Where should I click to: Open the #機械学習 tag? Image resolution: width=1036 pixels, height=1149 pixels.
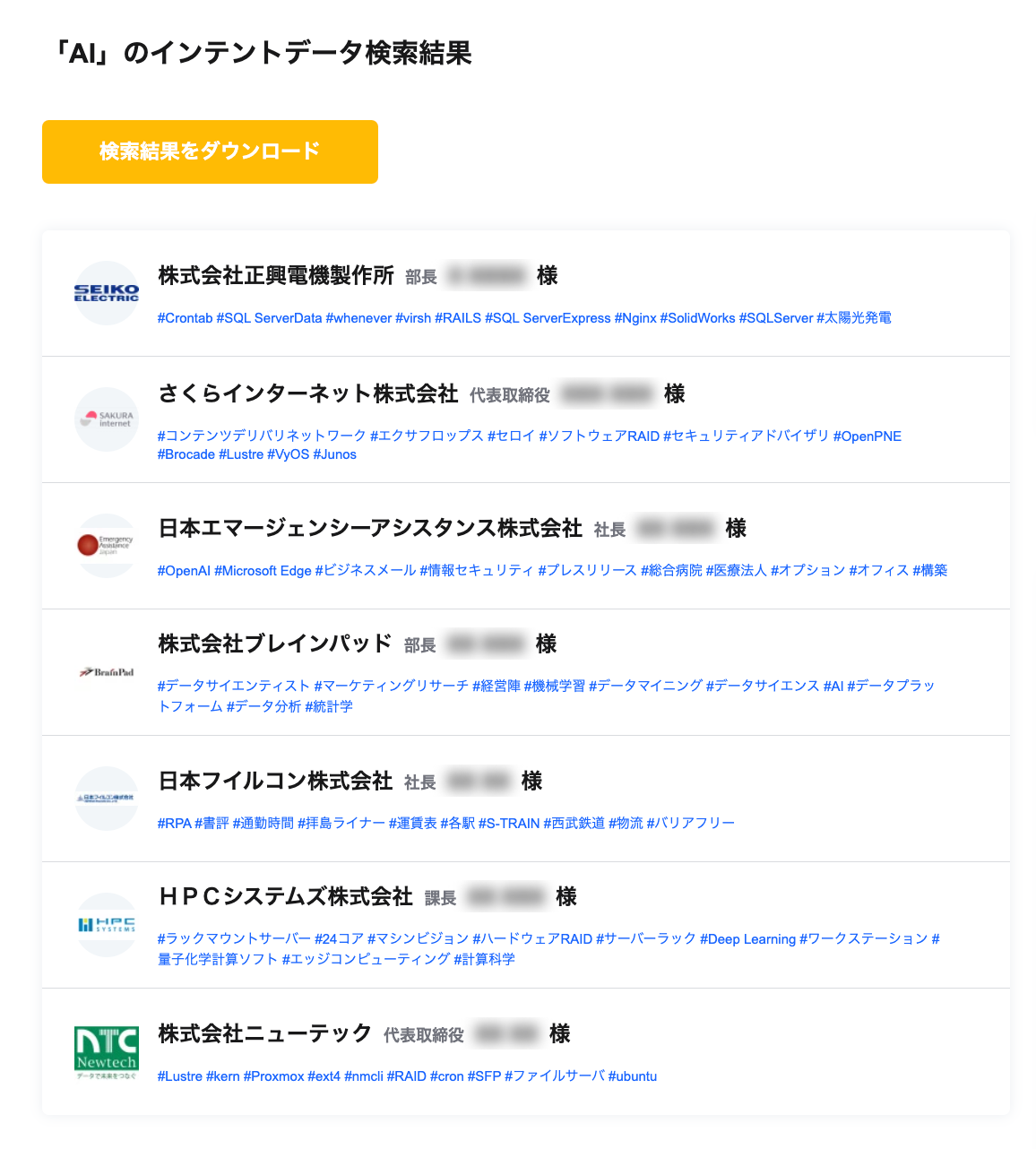[554, 687]
